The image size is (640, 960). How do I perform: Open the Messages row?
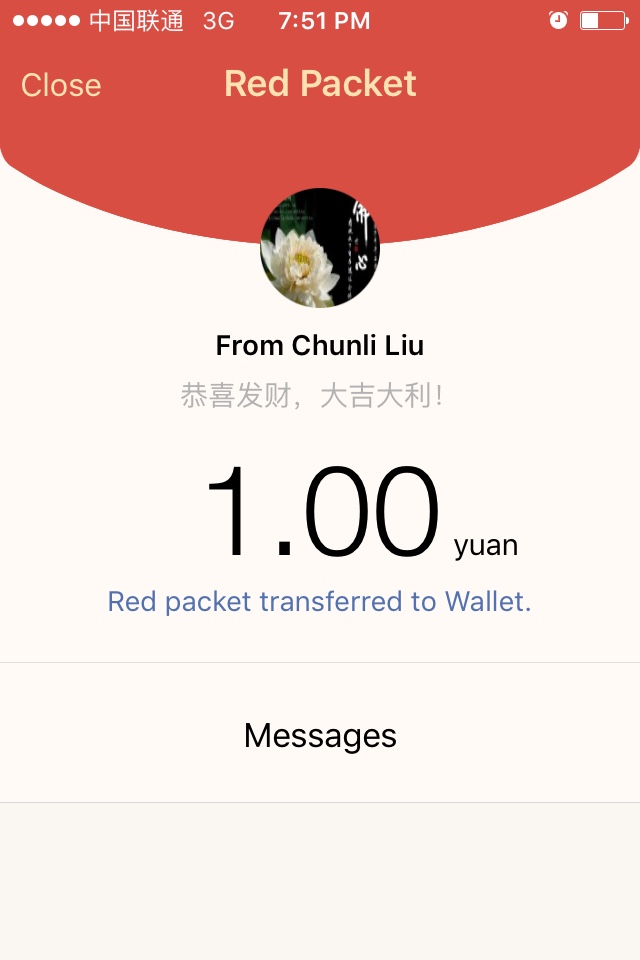click(x=320, y=735)
